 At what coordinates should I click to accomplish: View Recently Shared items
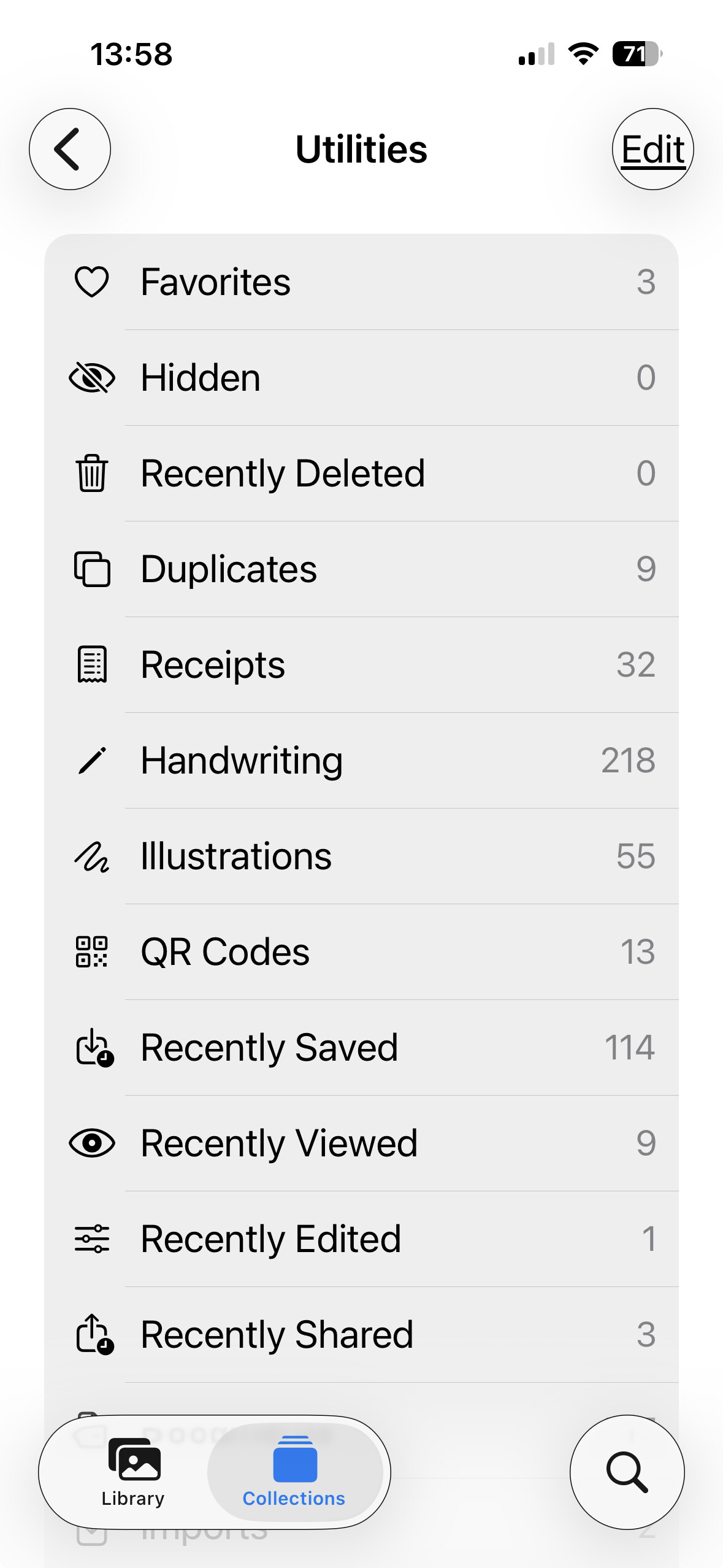pyautogui.click(x=361, y=1335)
